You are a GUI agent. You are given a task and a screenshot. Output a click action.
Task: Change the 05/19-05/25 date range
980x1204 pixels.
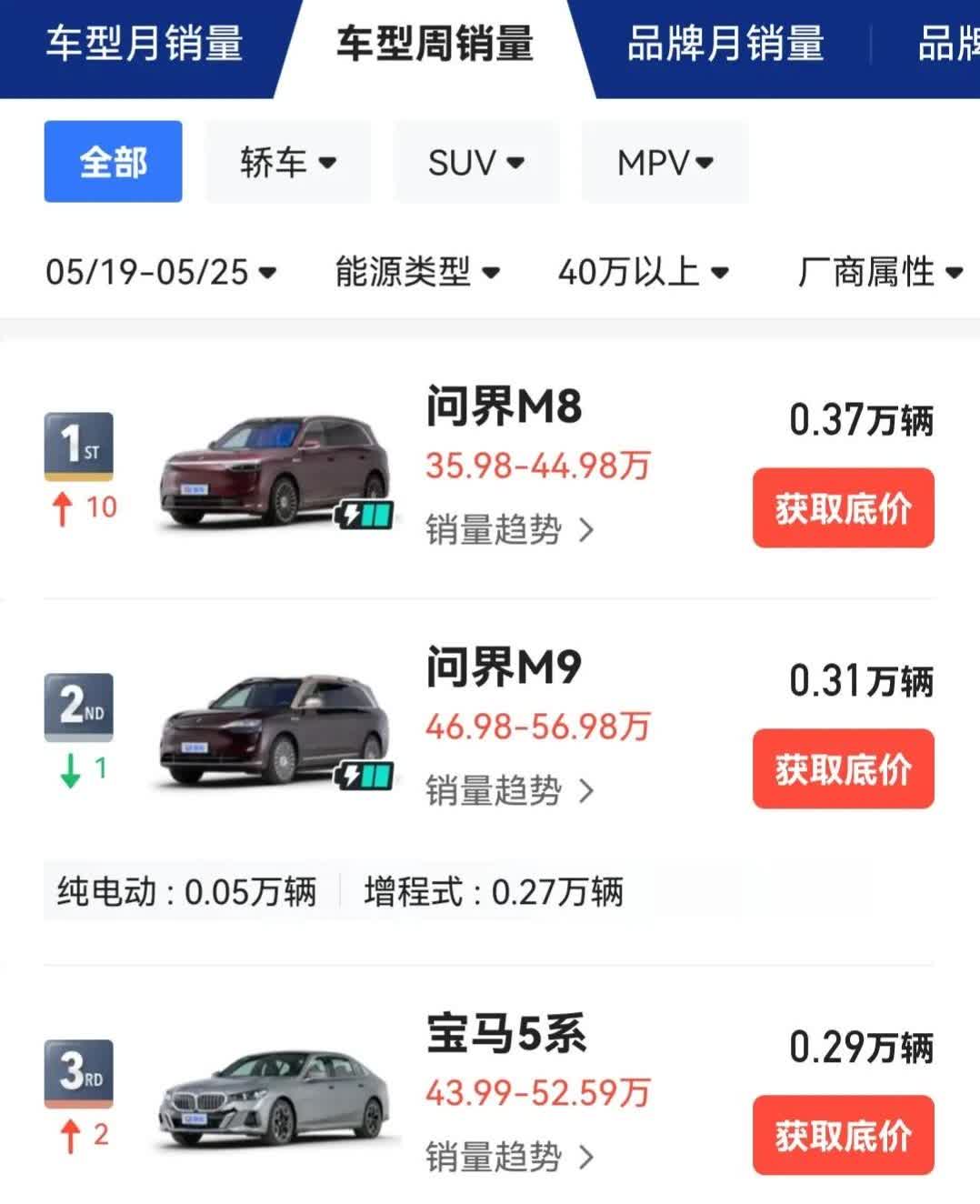[161, 271]
